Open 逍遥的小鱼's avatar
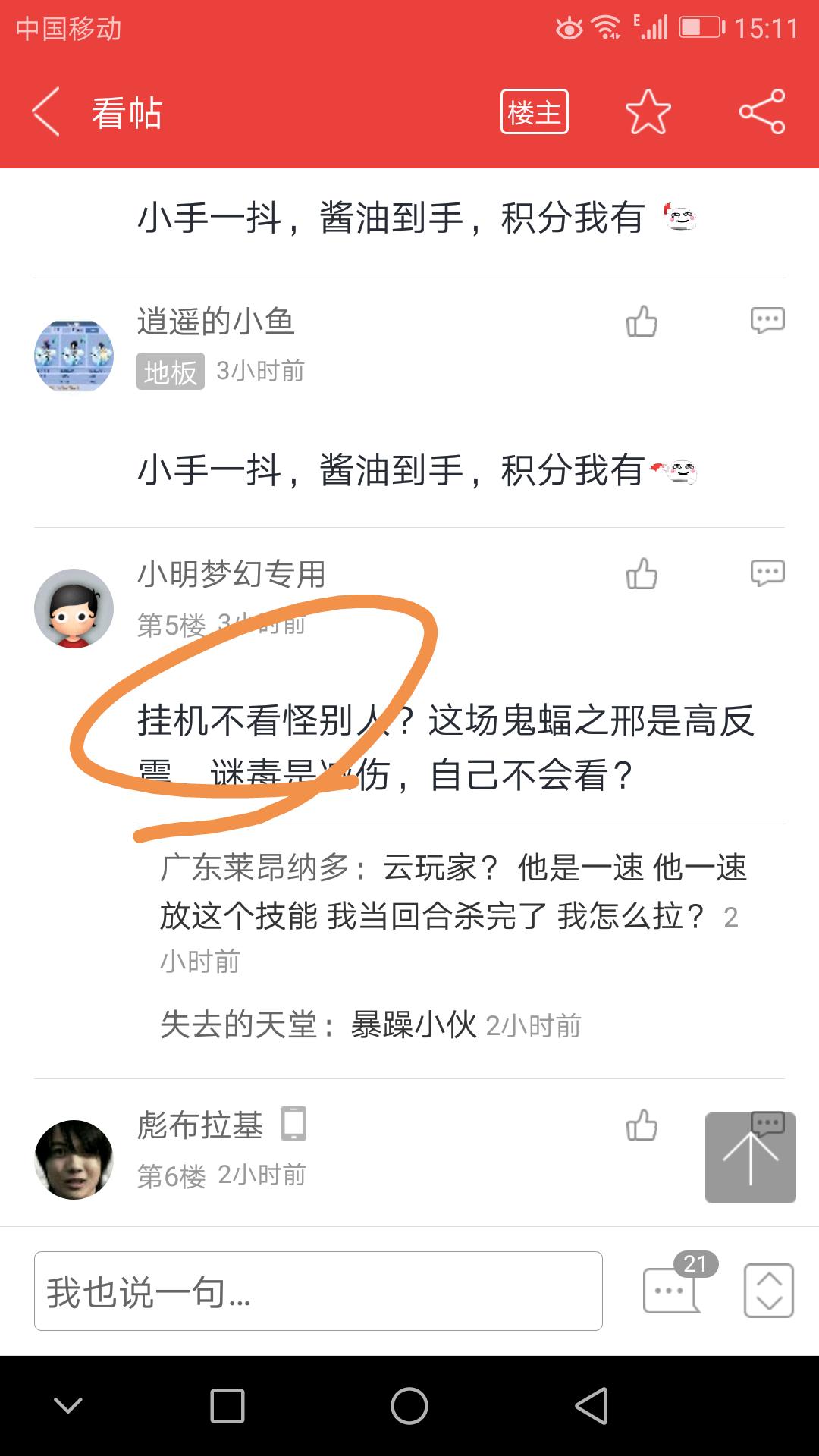This screenshot has width=819, height=1456. [x=74, y=356]
